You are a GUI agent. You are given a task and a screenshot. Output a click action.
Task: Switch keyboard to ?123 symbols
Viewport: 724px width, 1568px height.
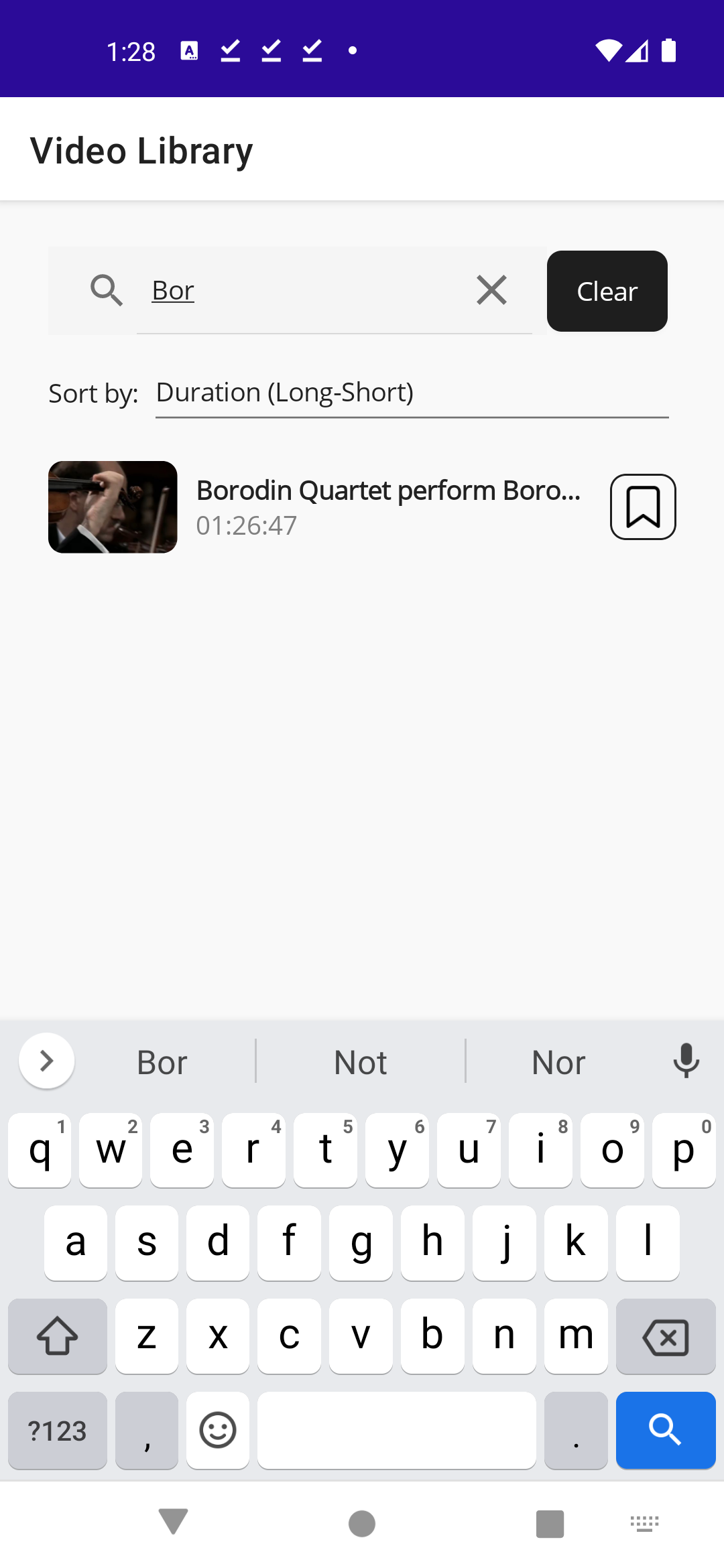point(58,1430)
